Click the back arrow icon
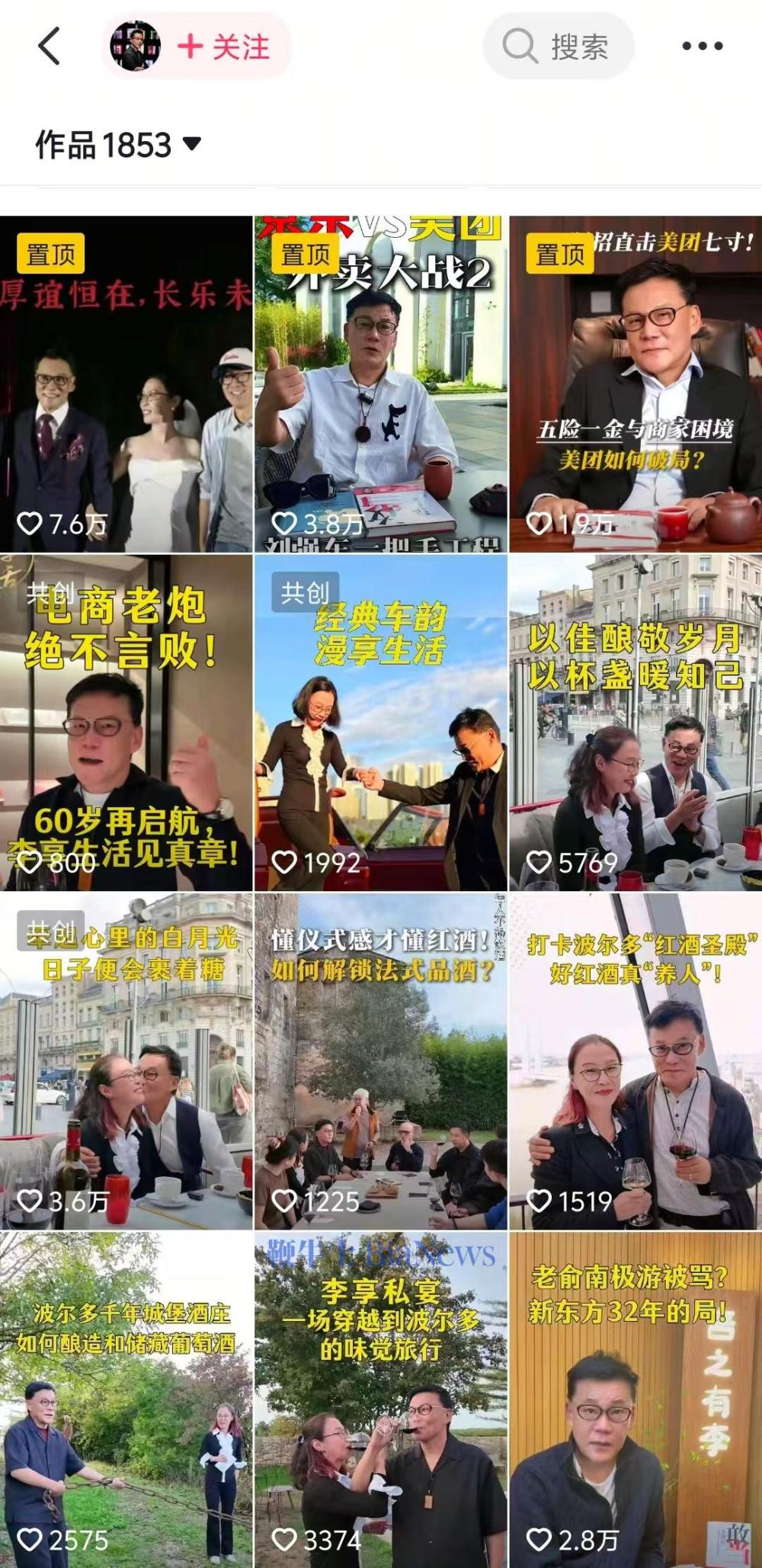The height and width of the screenshot is (1568, 762). (x=47, y=43)
